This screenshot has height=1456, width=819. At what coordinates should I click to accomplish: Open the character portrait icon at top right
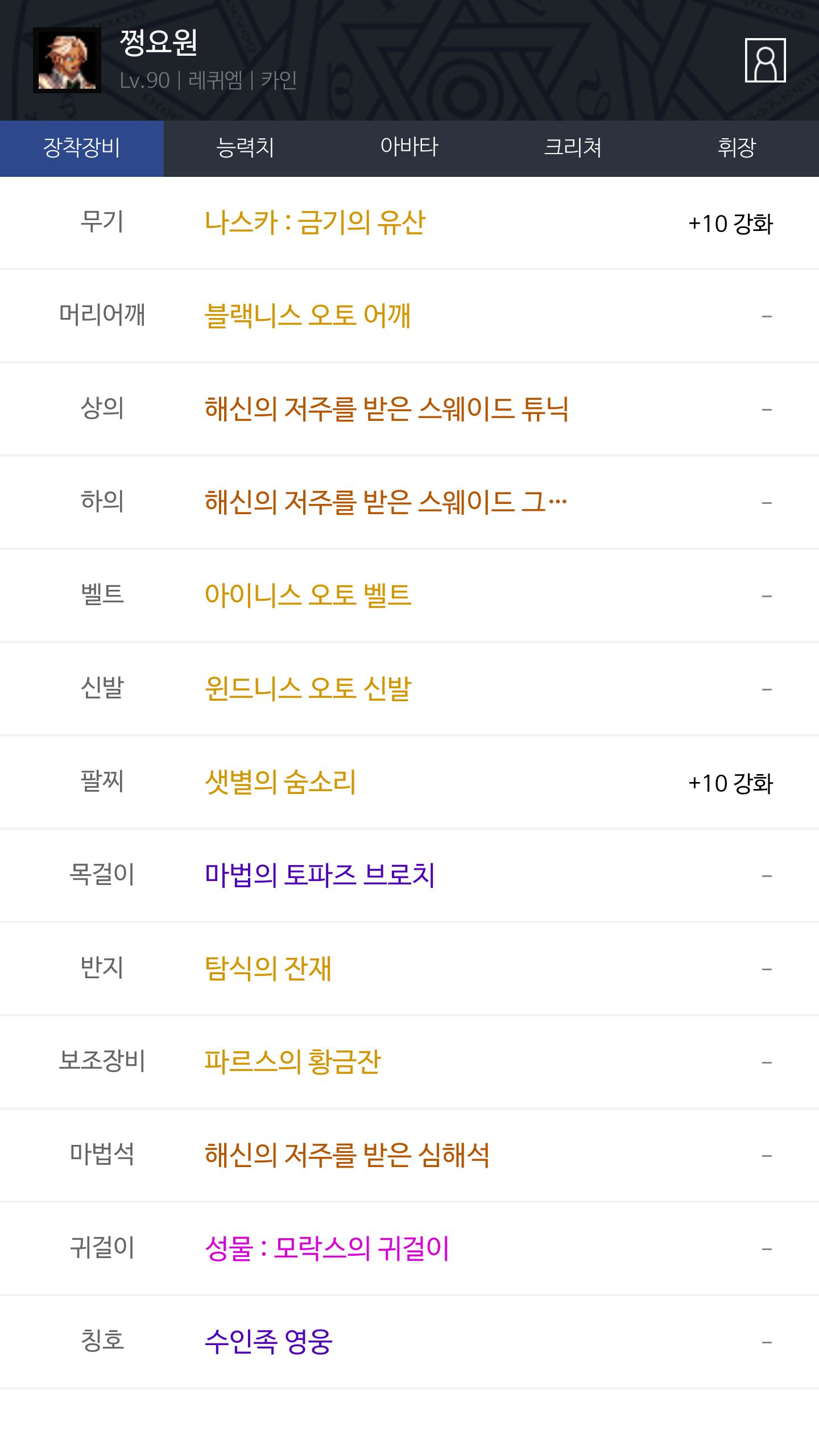[x=765, y=60]
